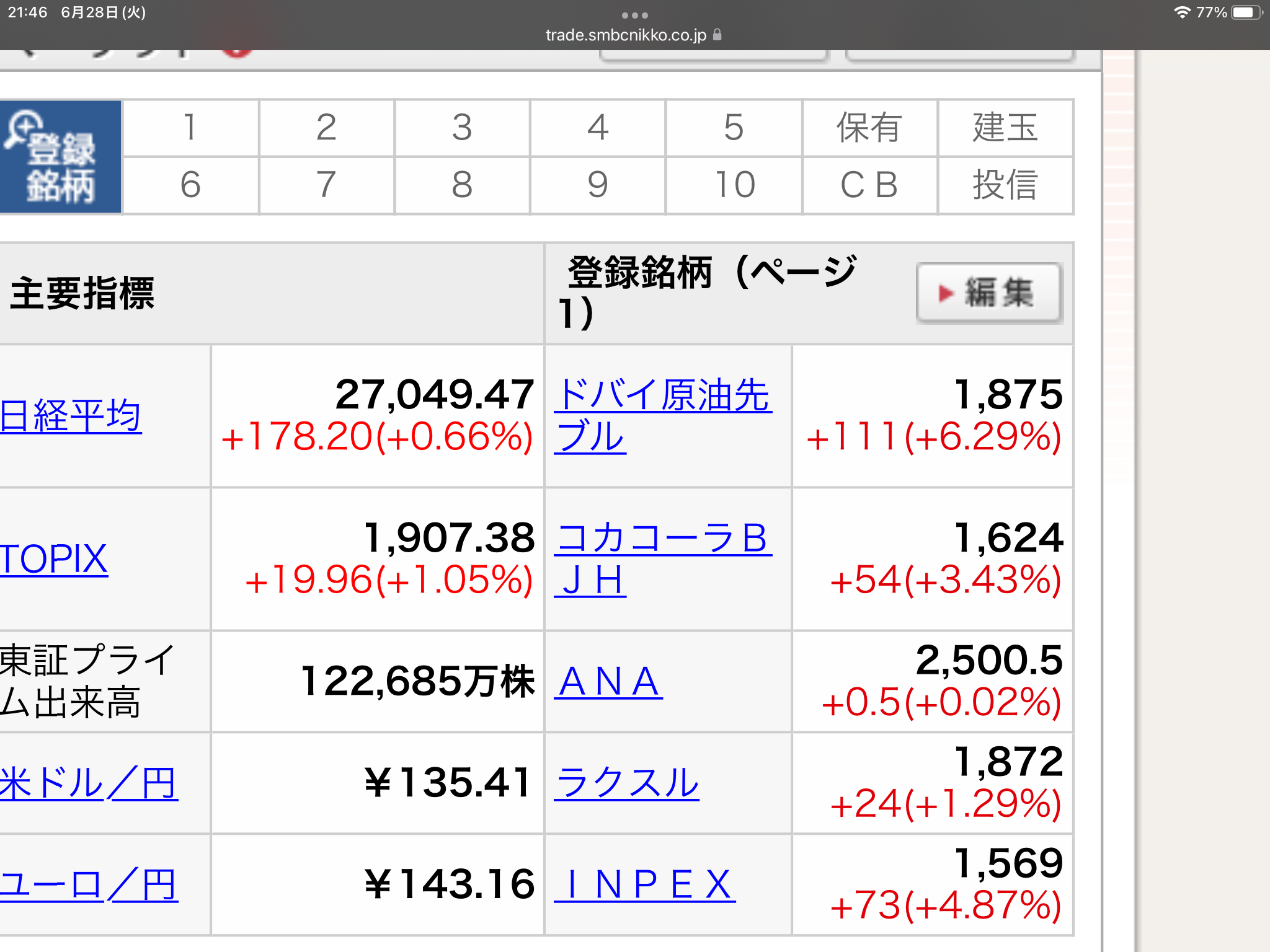Open the ラクスル stock link
This screenshot has height=952, width=1270.
point(626,783)
